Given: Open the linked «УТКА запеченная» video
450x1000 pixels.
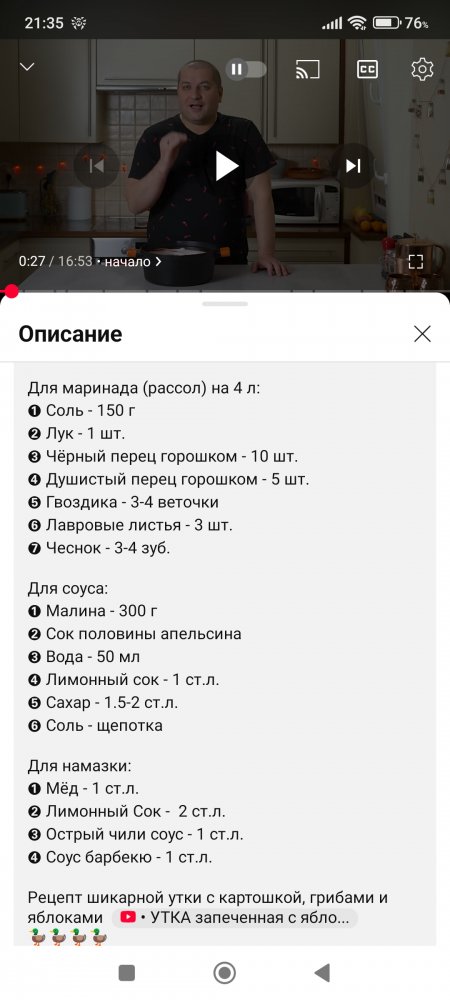Looking at the screenshot, I should tap(235, 918).
